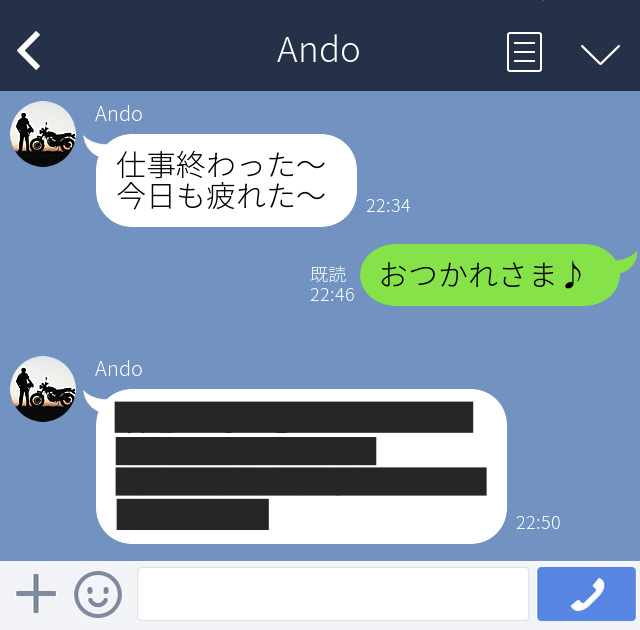Open Ando's avatar beside the 22:34 message

43,134
